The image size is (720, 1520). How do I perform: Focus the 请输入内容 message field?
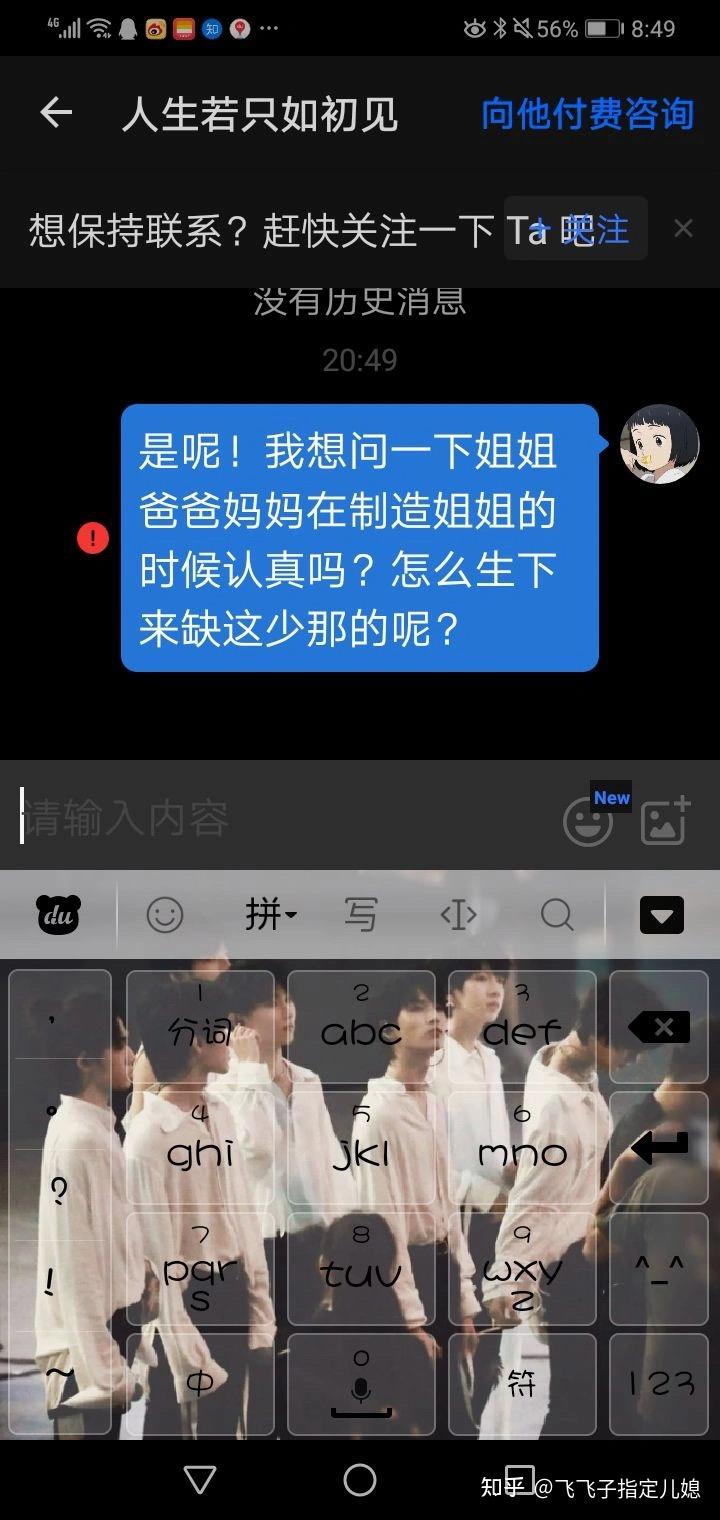click(280, 818)
